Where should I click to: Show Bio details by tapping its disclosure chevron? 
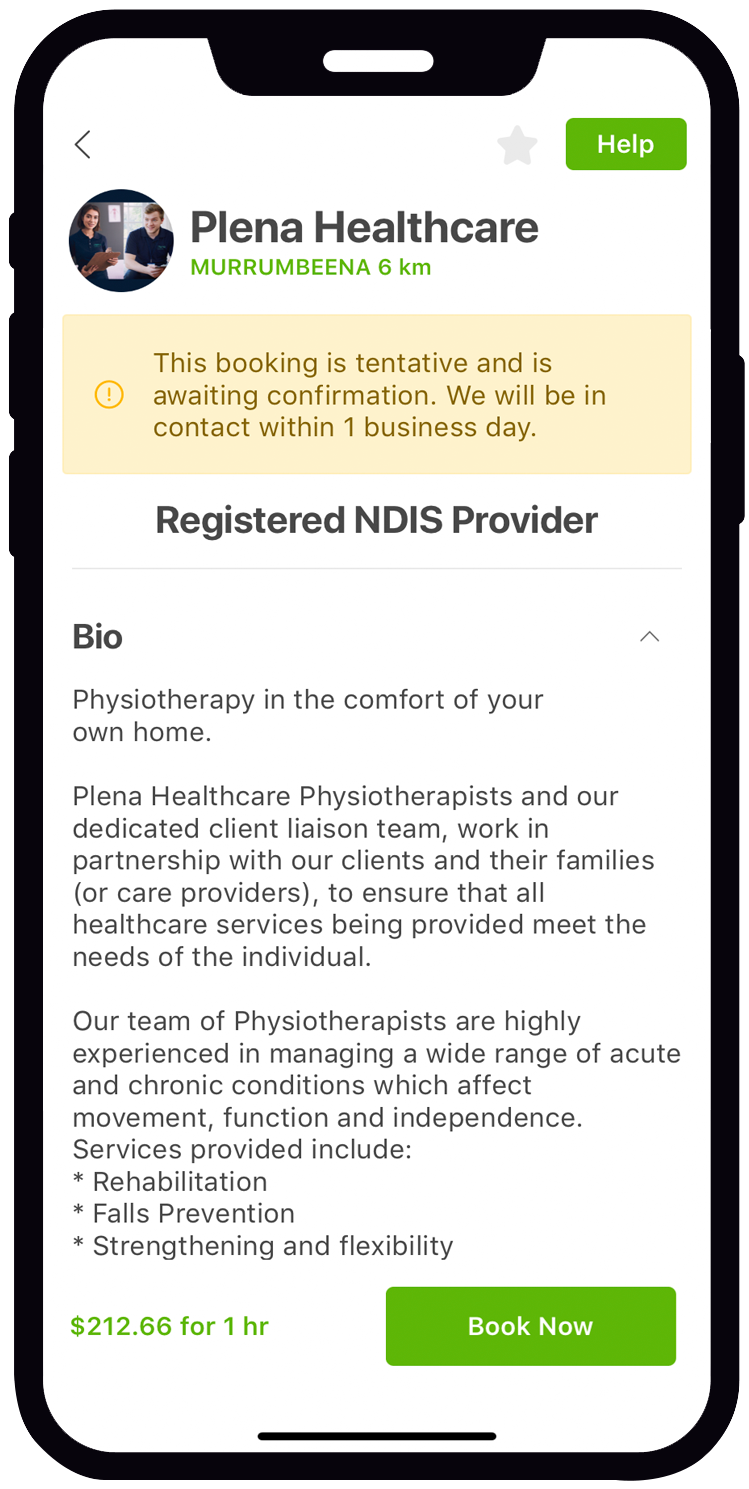coord(650,637)
